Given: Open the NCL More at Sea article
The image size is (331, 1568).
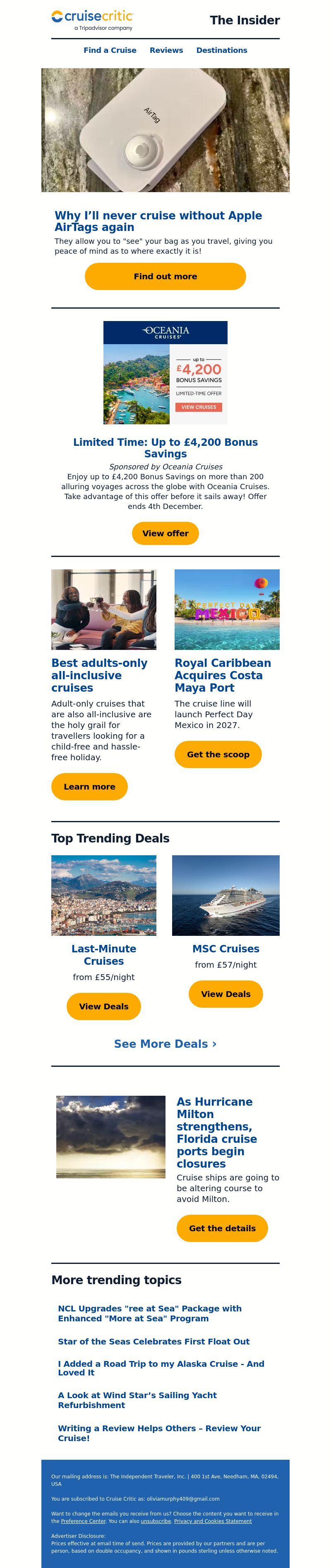Looking at the screenshot, I should click(x=149, y=1313).
